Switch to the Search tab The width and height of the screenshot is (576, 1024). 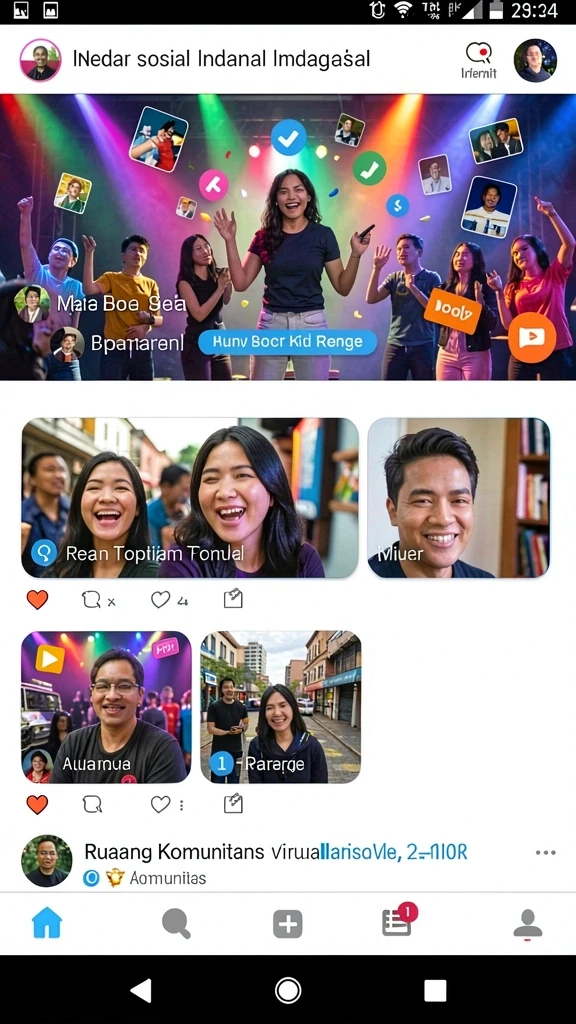(176, 923)
